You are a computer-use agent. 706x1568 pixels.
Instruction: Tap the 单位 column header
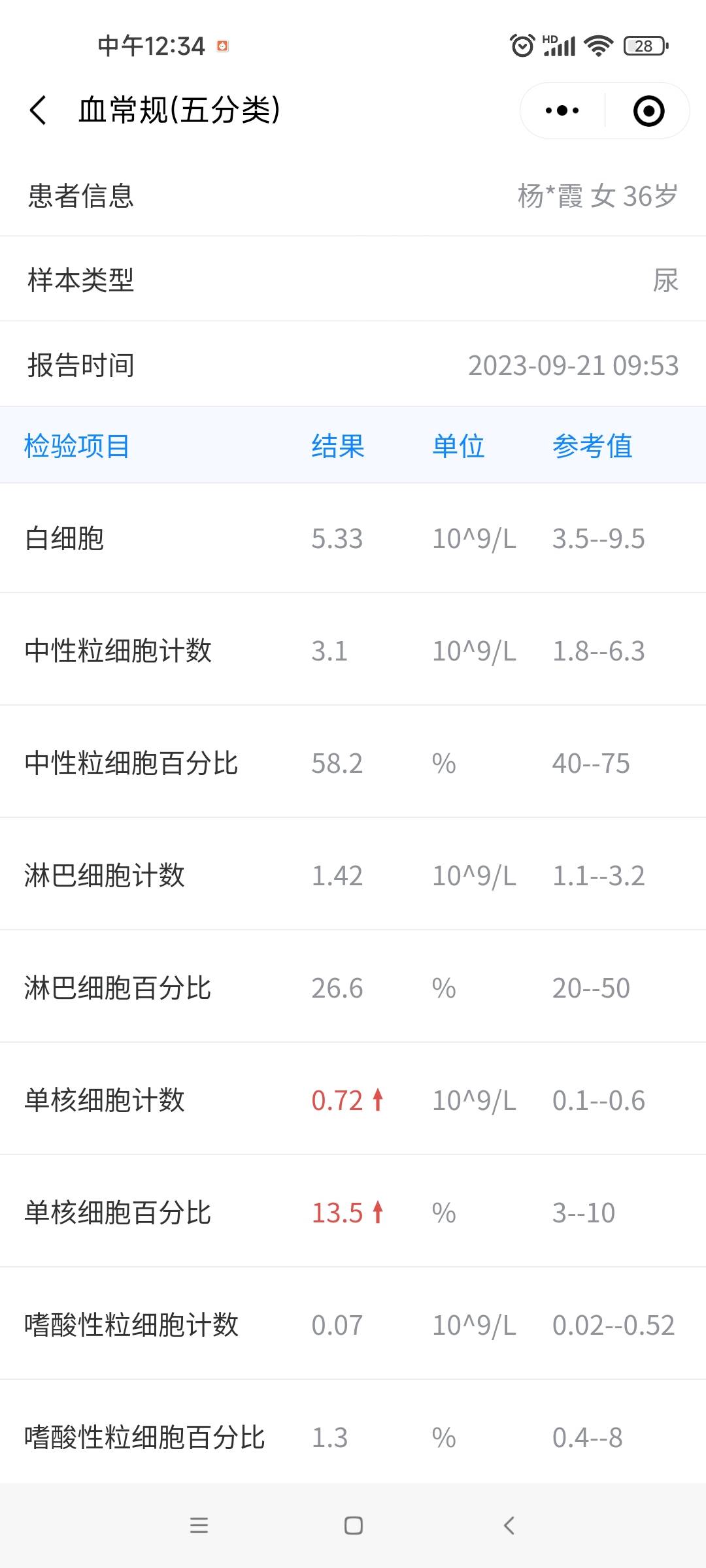coord(458,446)
